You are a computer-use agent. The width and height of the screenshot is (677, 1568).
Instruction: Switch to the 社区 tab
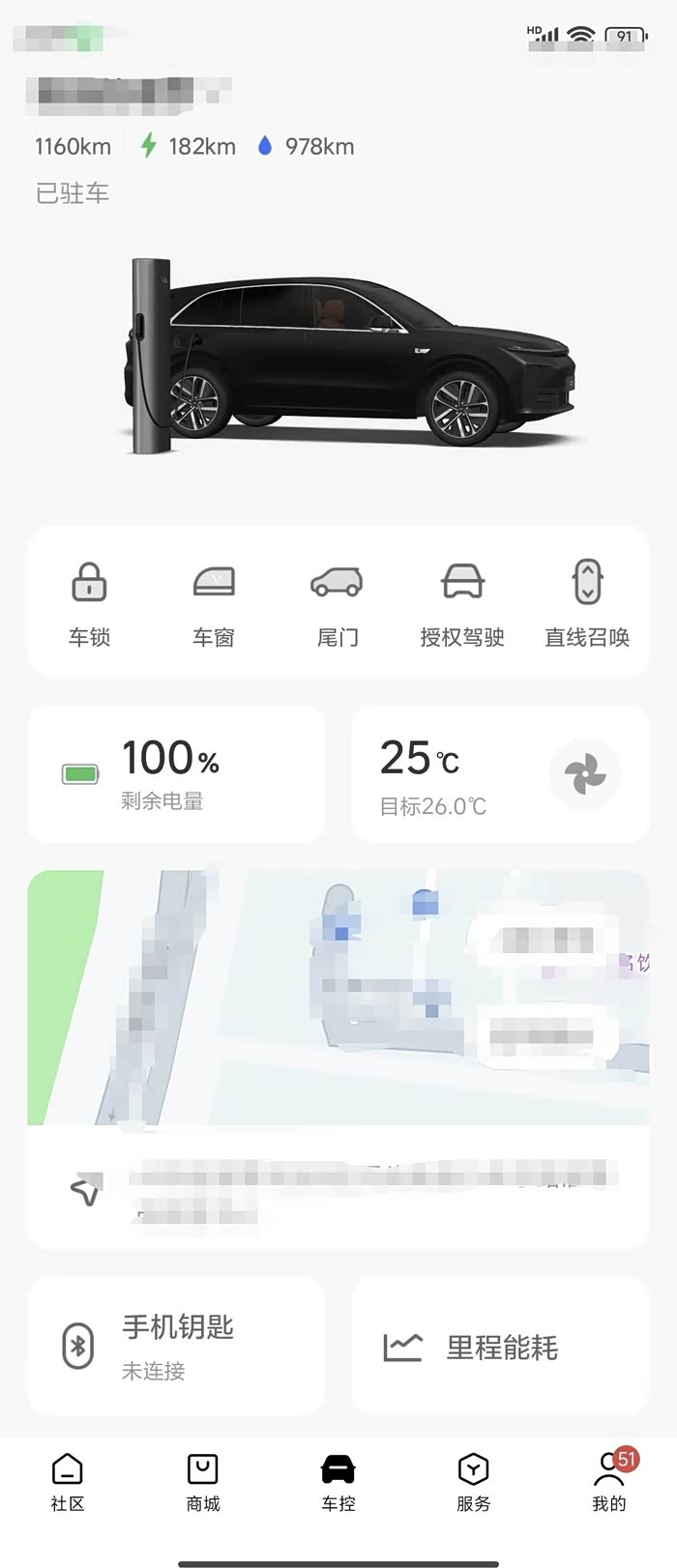[68, 1483]
